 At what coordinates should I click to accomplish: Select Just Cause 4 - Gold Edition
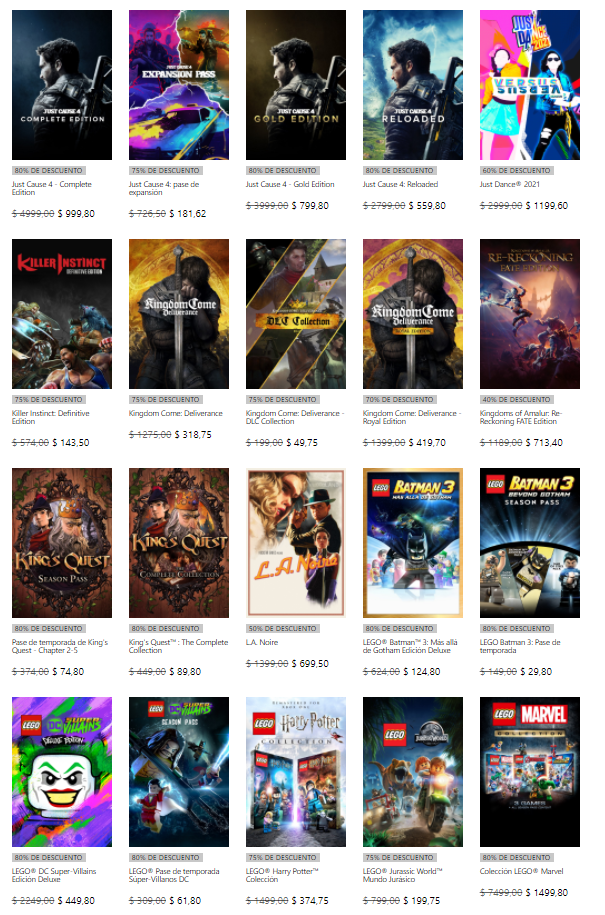click(295, 85)
